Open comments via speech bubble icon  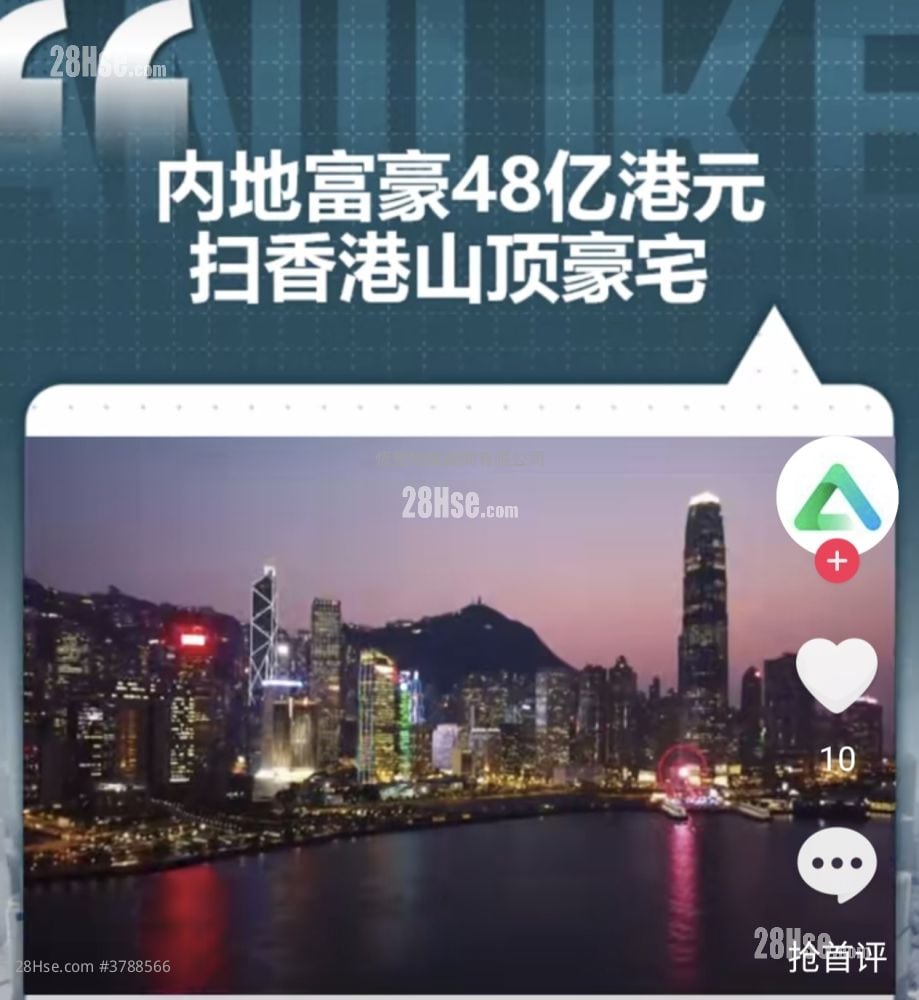click(x=837, y=866)
